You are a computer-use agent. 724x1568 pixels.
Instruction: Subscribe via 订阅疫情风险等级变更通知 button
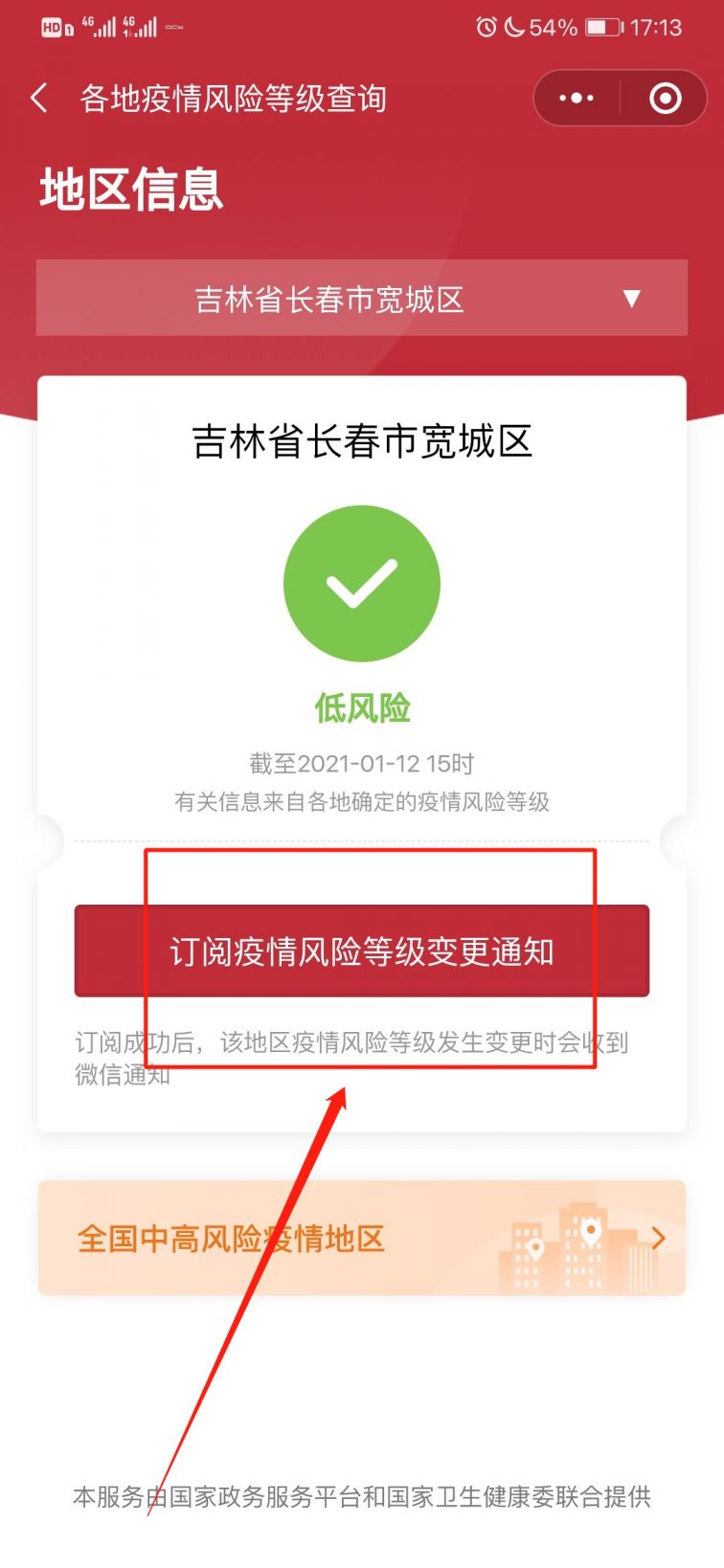pos(361,951)
